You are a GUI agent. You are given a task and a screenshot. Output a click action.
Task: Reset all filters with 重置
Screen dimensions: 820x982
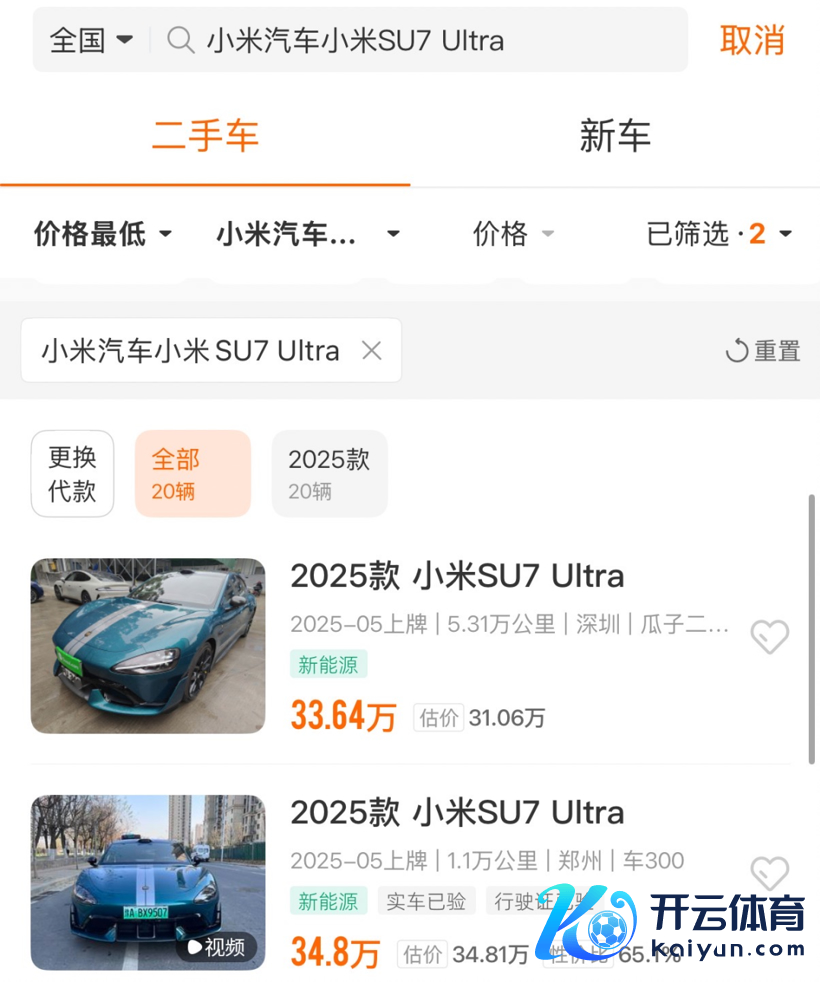point(763,351)
